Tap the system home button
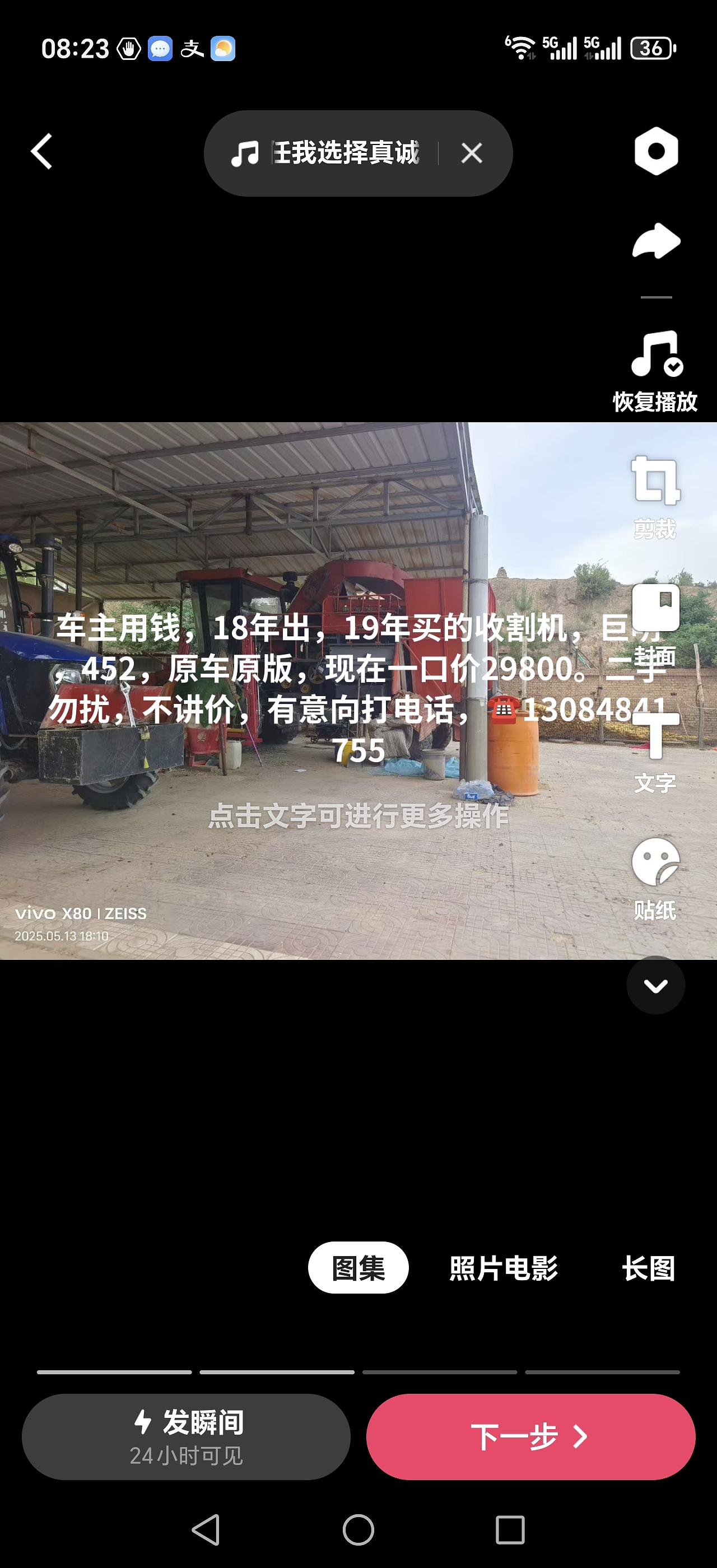The image size is (717, 1568). point(358,1530)
